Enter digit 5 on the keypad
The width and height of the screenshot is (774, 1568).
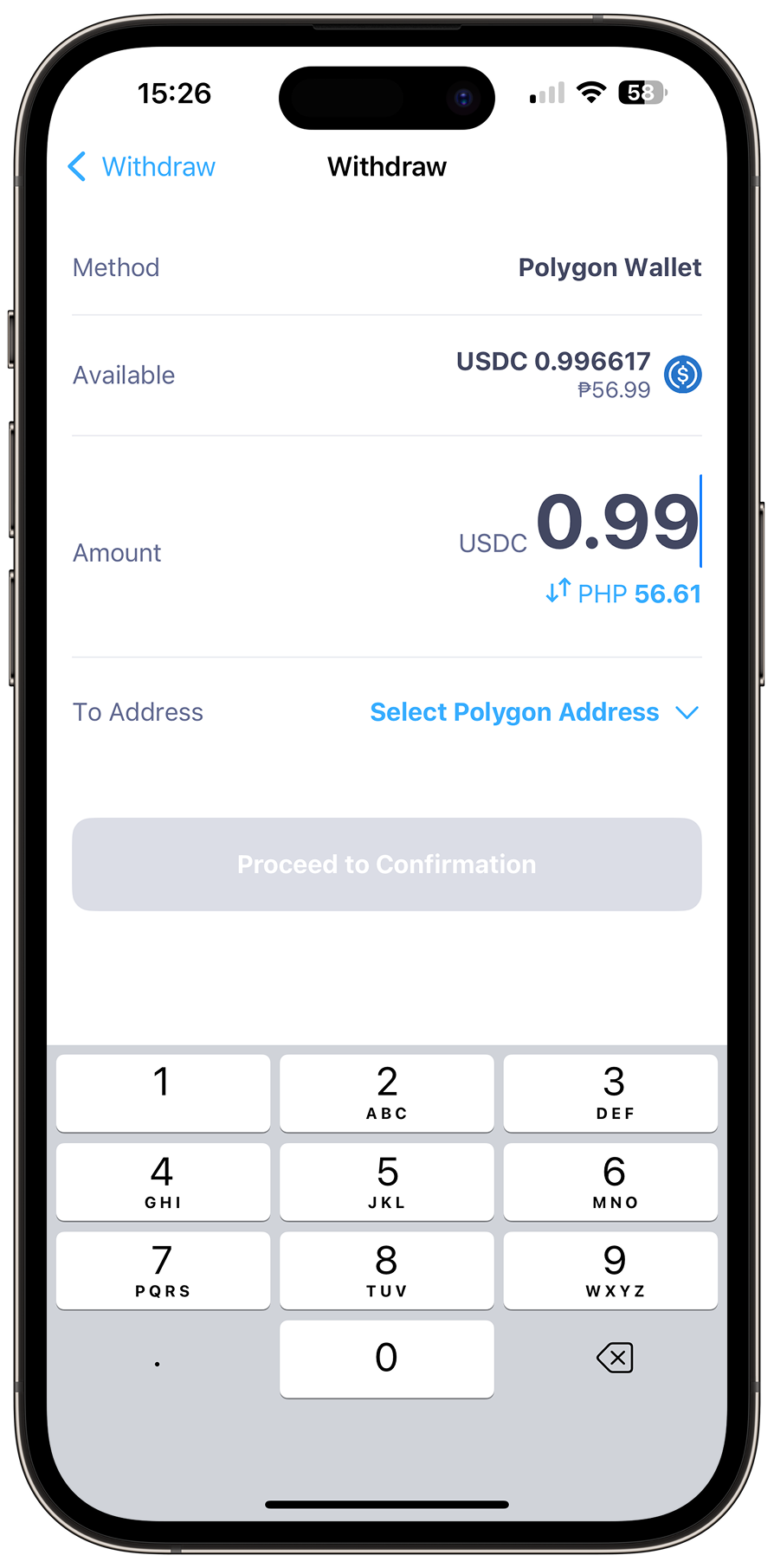click(x=387, y=1182)
